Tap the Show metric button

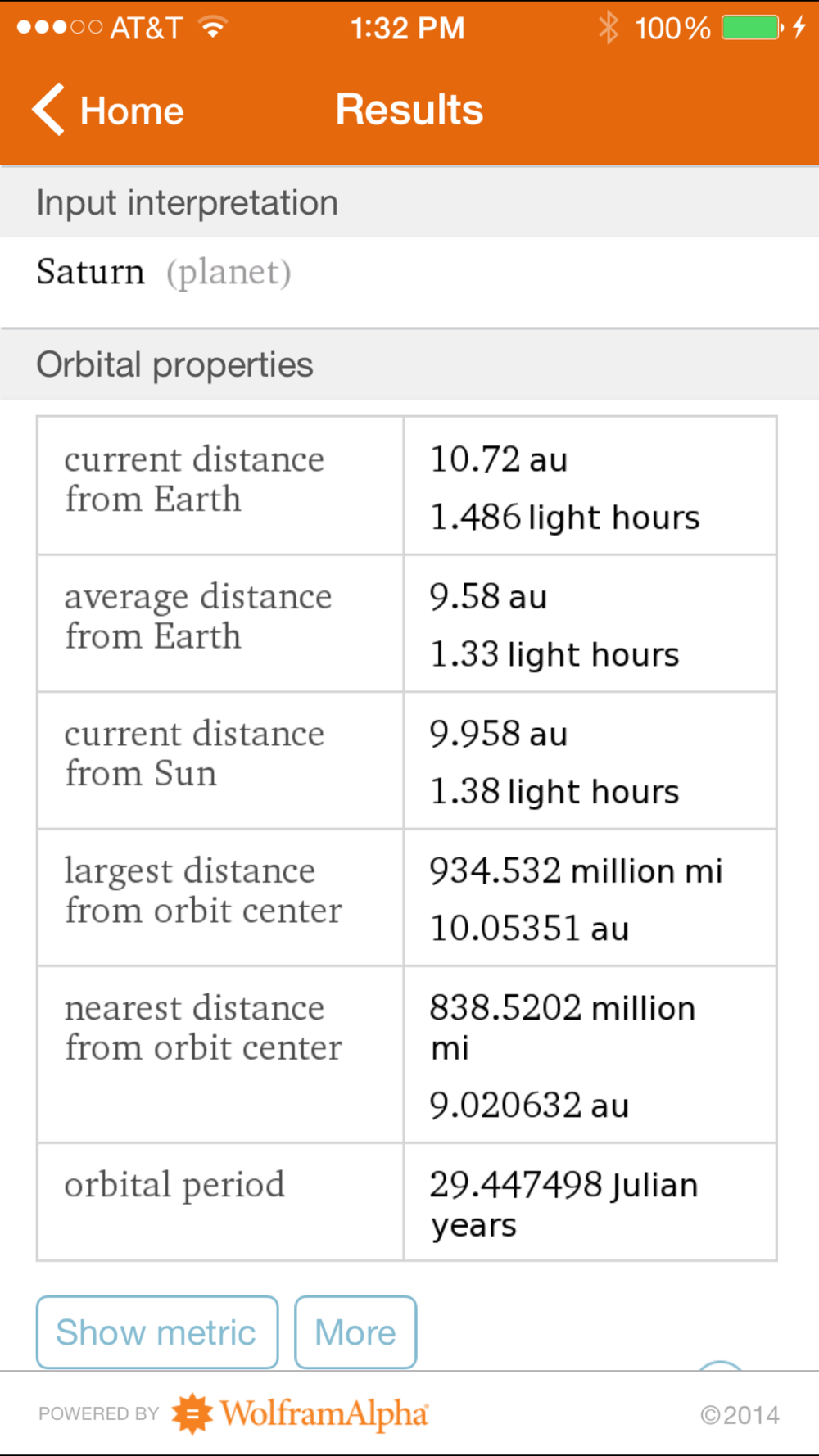tap(157, 1332)
